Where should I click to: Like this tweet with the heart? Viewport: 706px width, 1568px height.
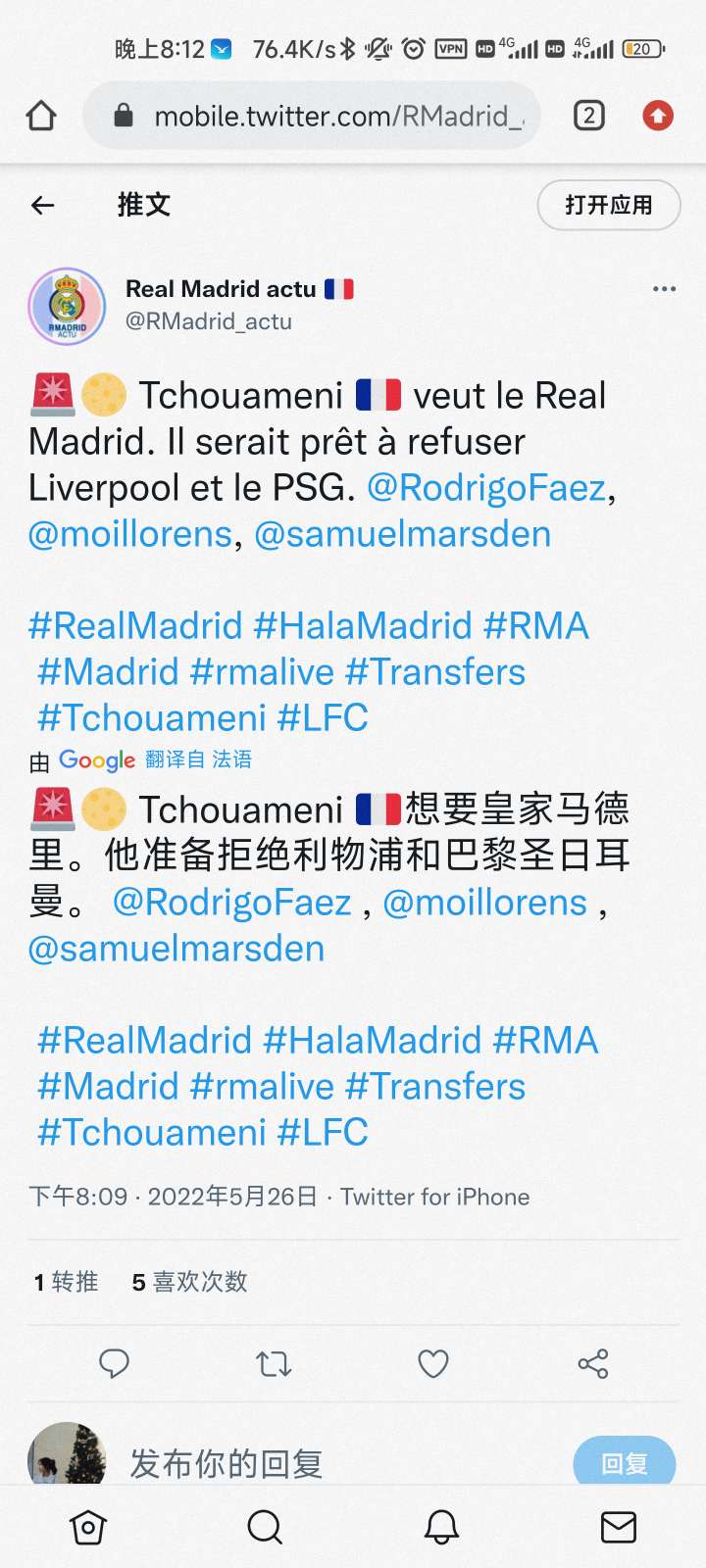(433, 1363)
